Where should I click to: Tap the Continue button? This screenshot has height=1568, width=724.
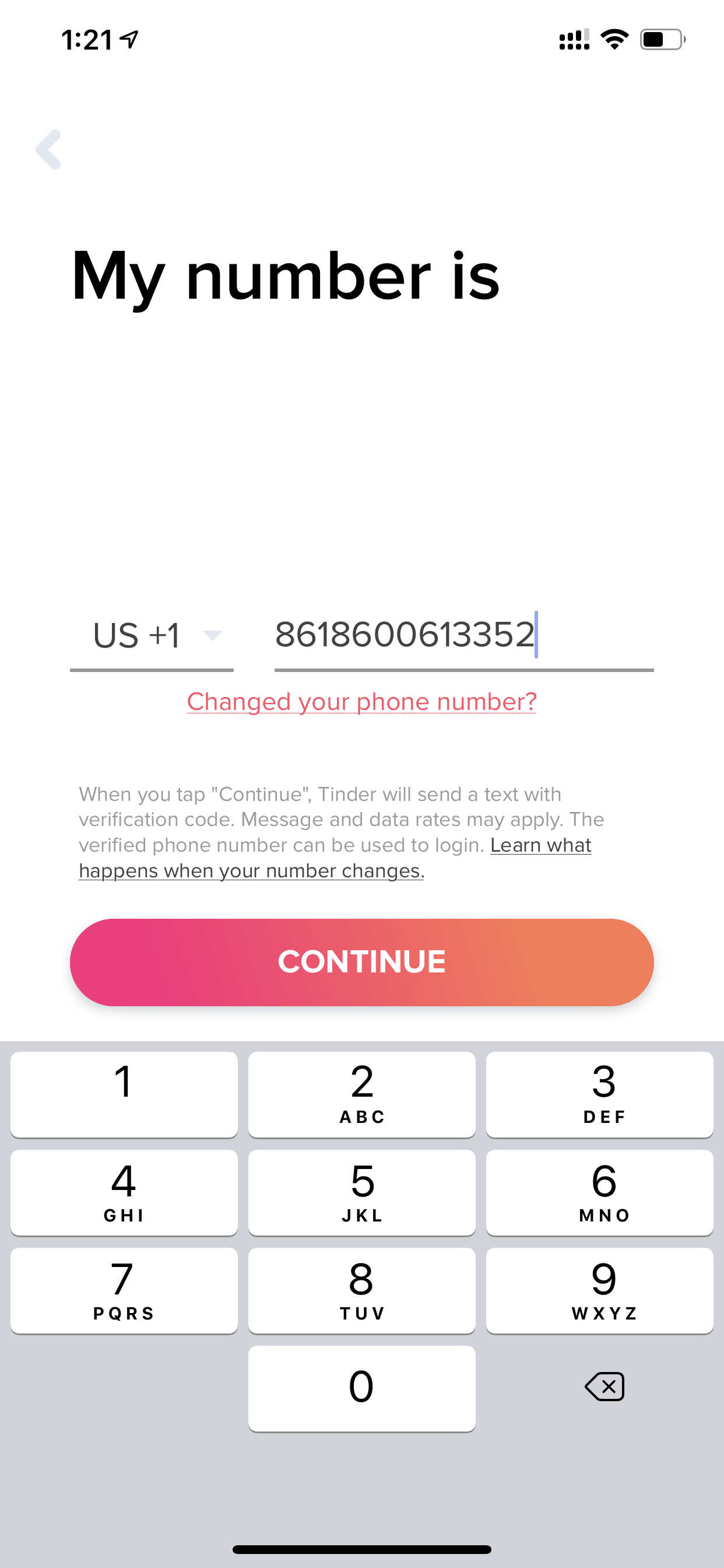361,963
